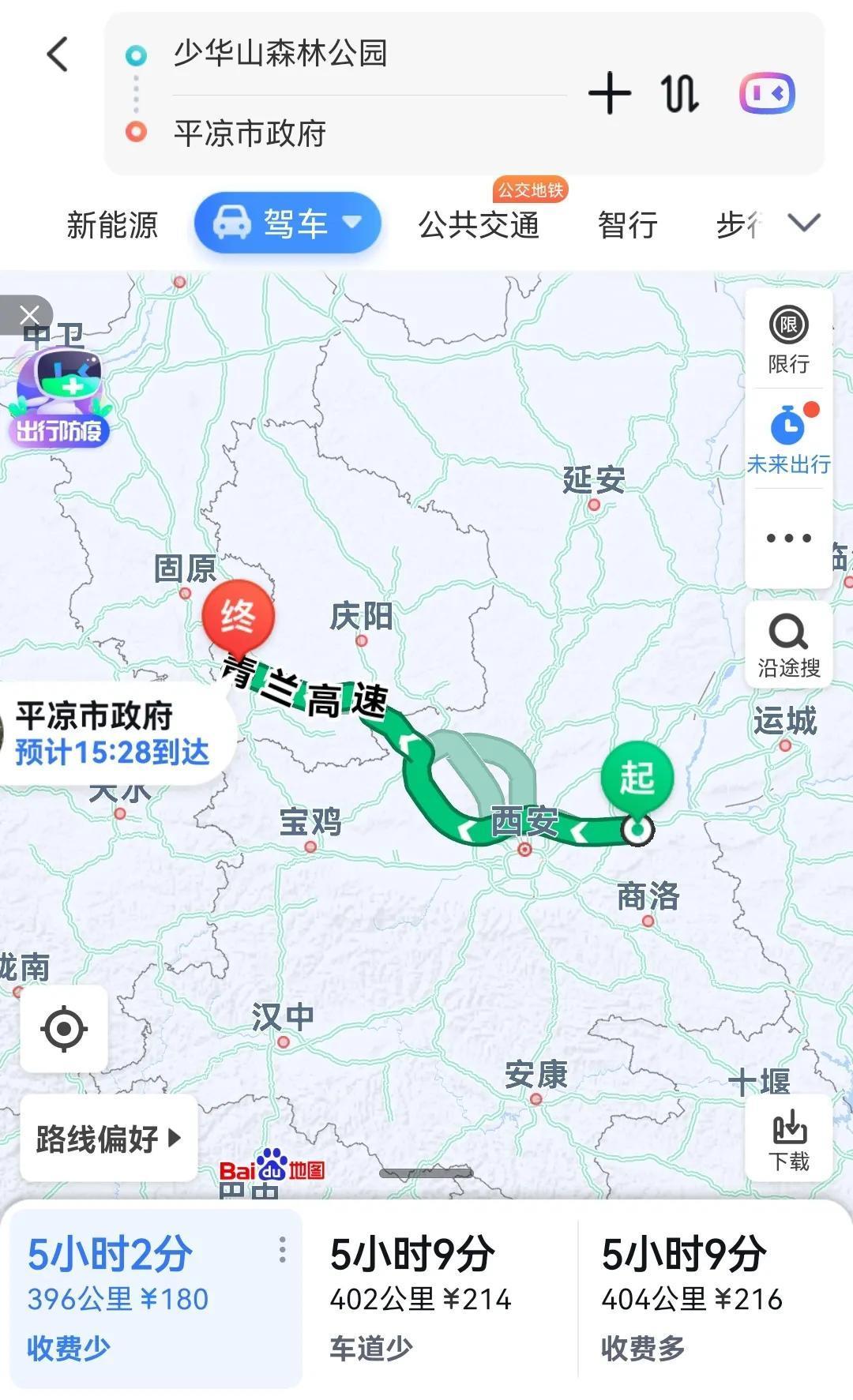Switch to the 新能源 tab
853x1400 pixels.
point(112,225)
